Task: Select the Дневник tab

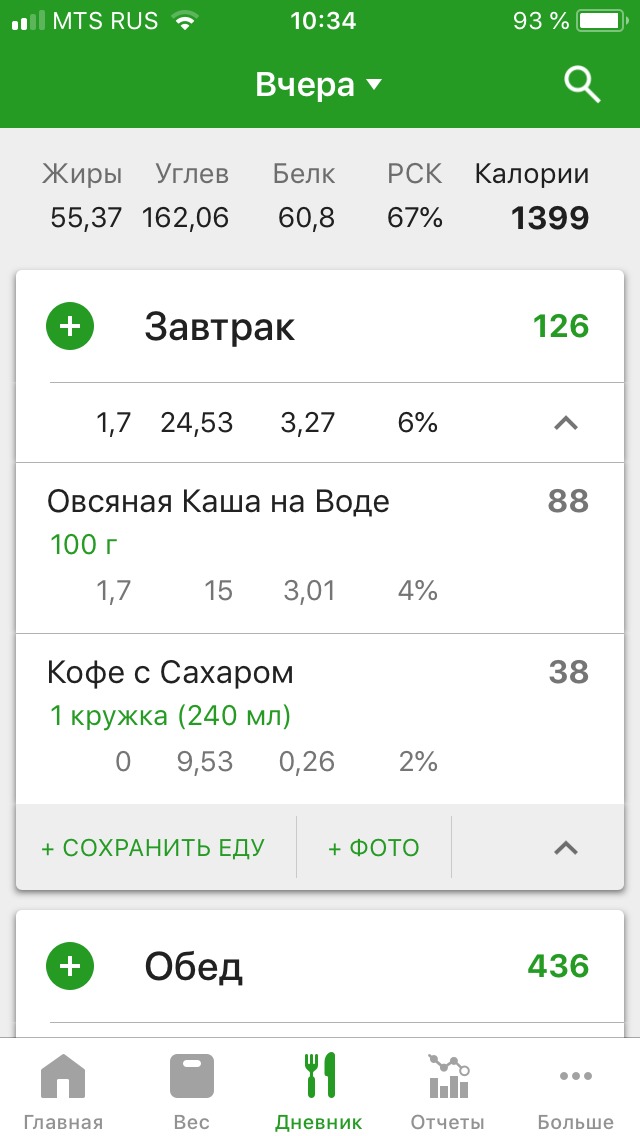Action: [x=319, y=1090]
